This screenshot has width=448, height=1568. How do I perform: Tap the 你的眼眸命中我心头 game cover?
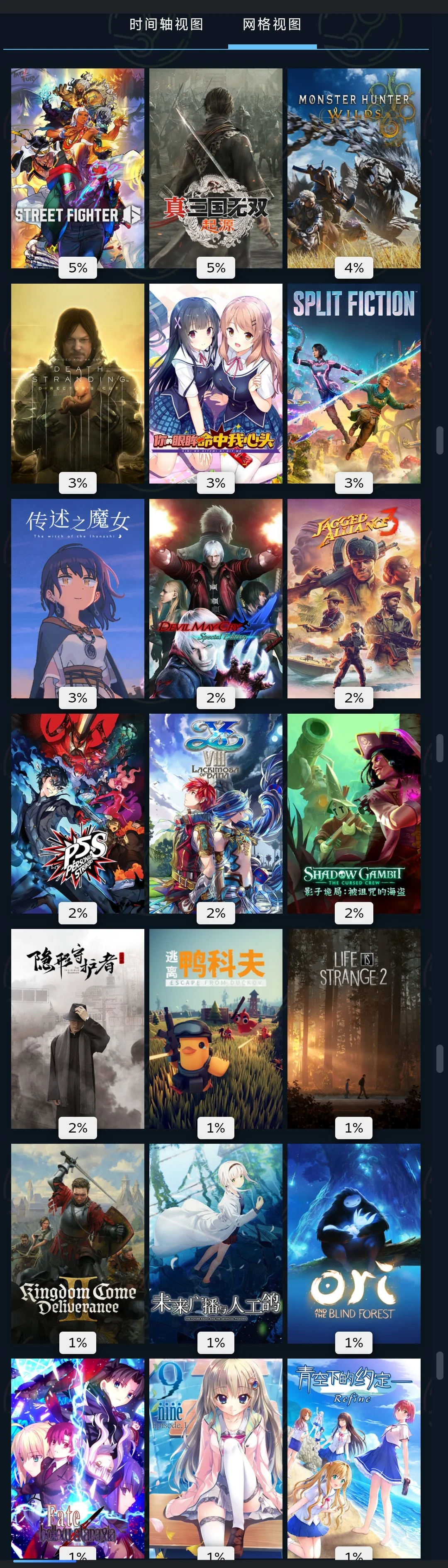(x=215, y=384)
